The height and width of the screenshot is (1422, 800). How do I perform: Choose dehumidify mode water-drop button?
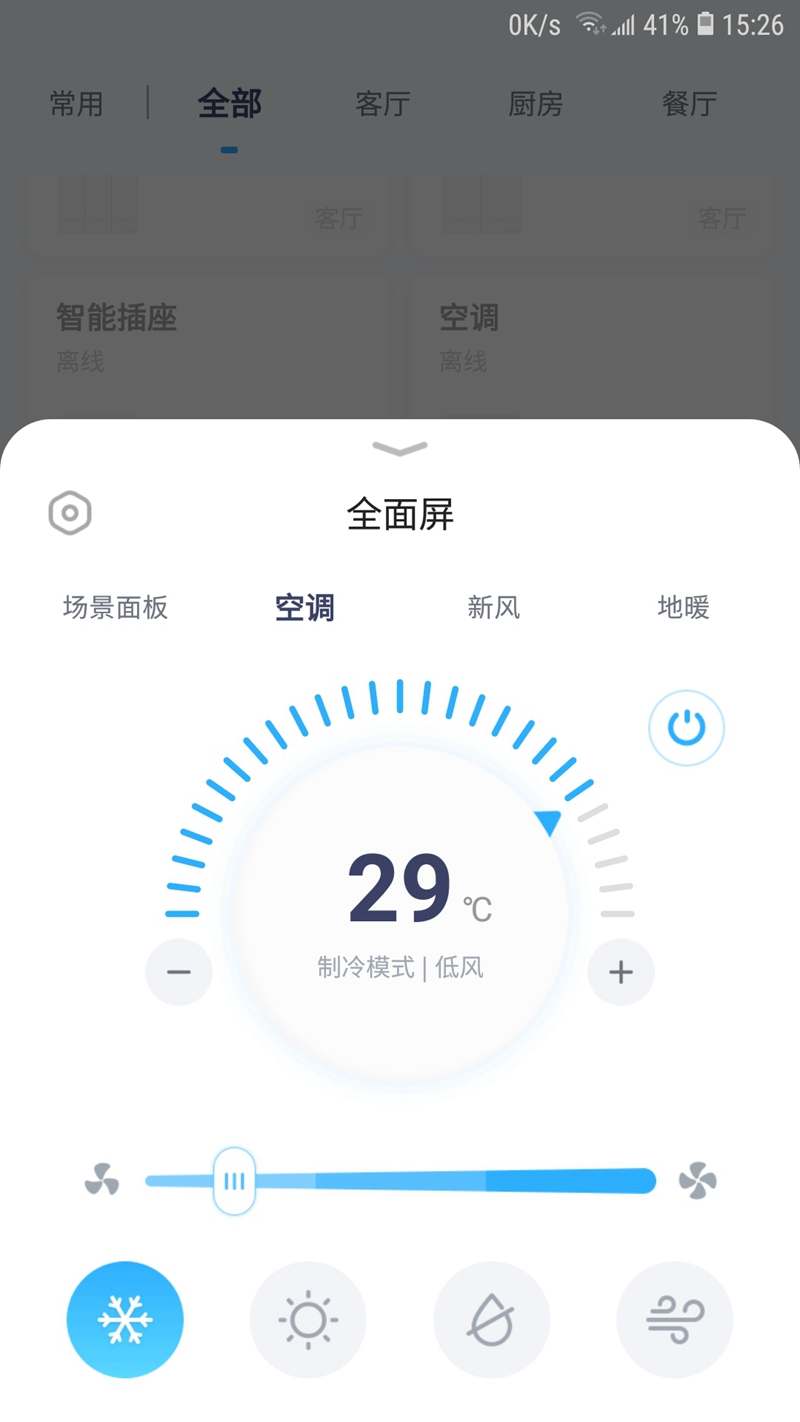(x=492, y=1320)
